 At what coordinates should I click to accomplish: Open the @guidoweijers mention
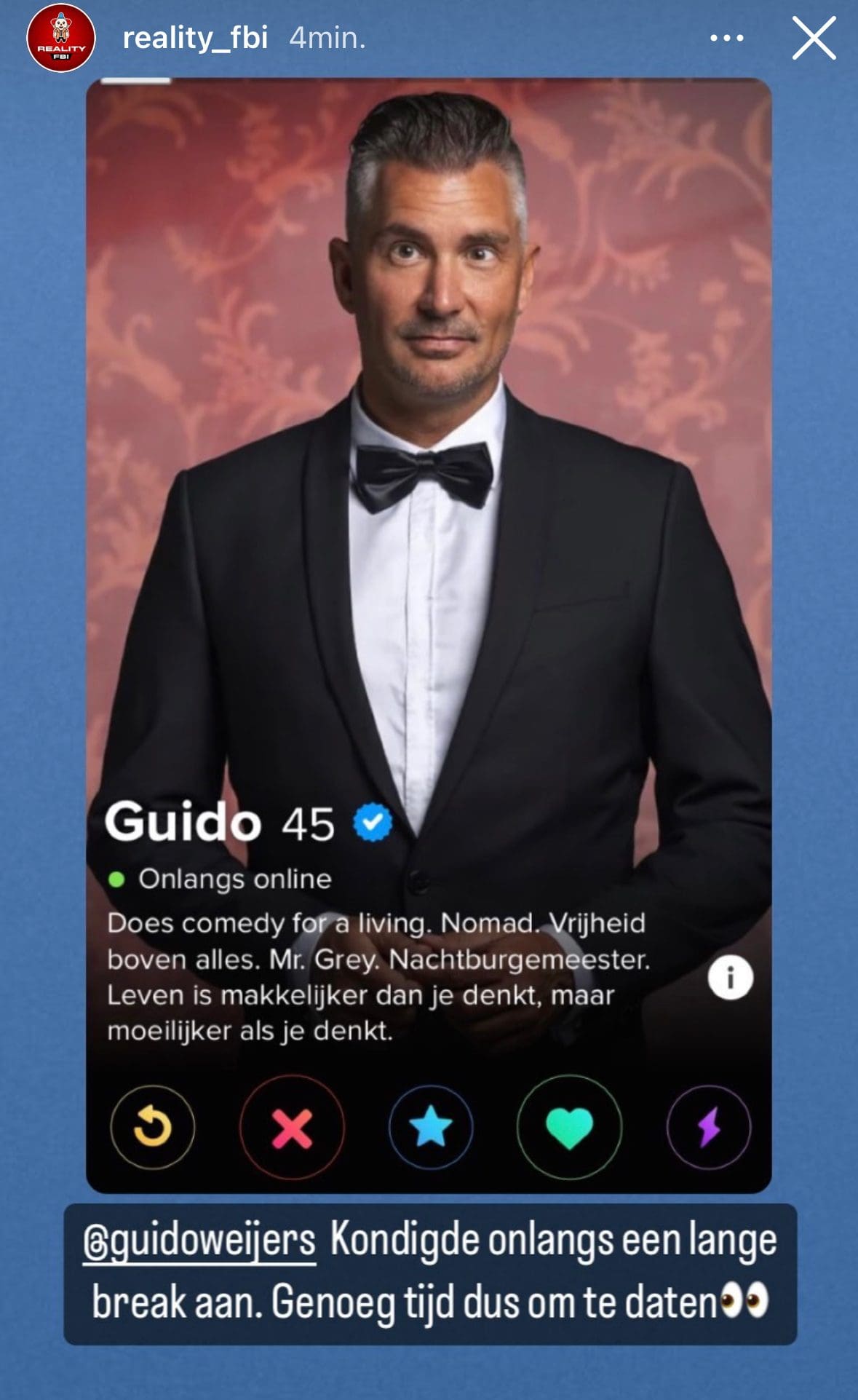tap(199, 1241)
